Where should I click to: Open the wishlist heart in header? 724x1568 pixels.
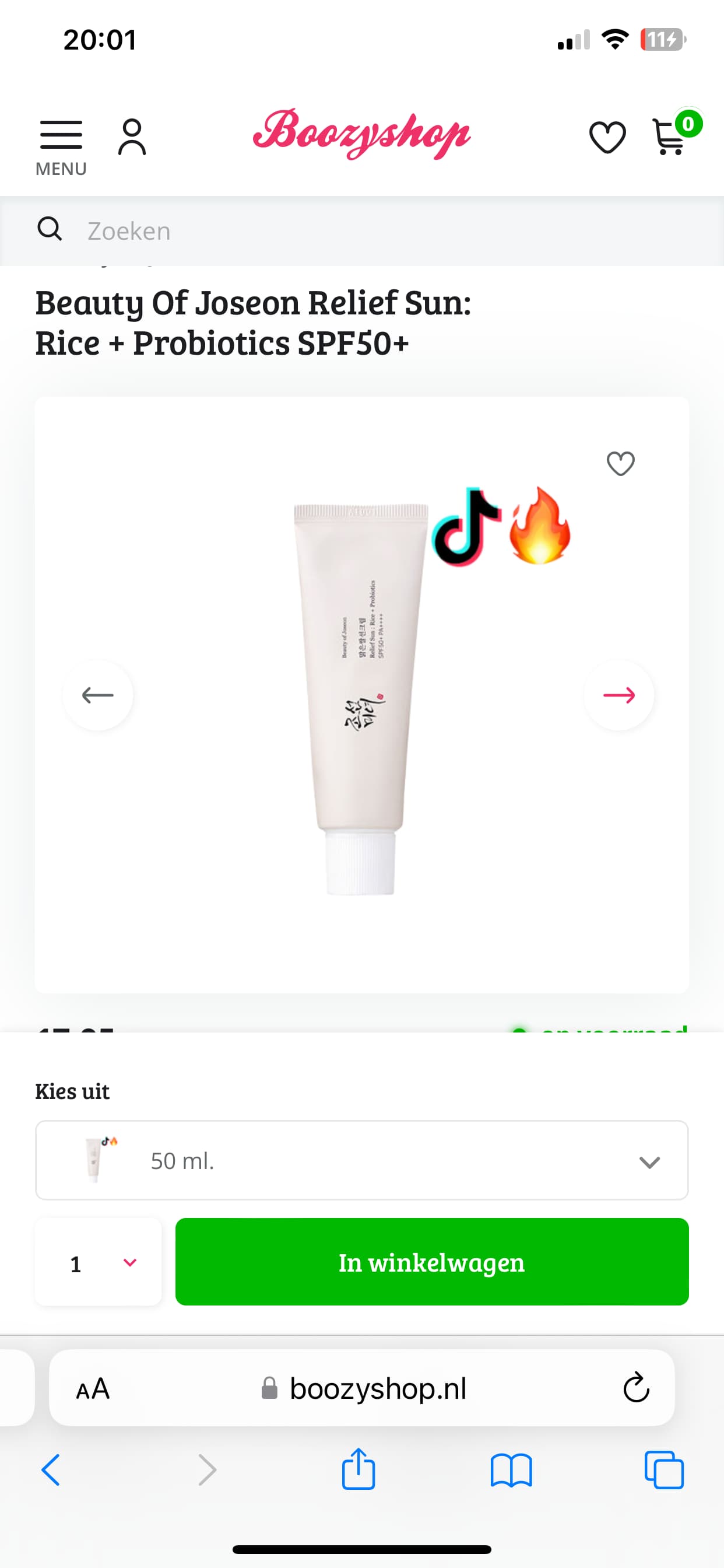click(607, 137)
